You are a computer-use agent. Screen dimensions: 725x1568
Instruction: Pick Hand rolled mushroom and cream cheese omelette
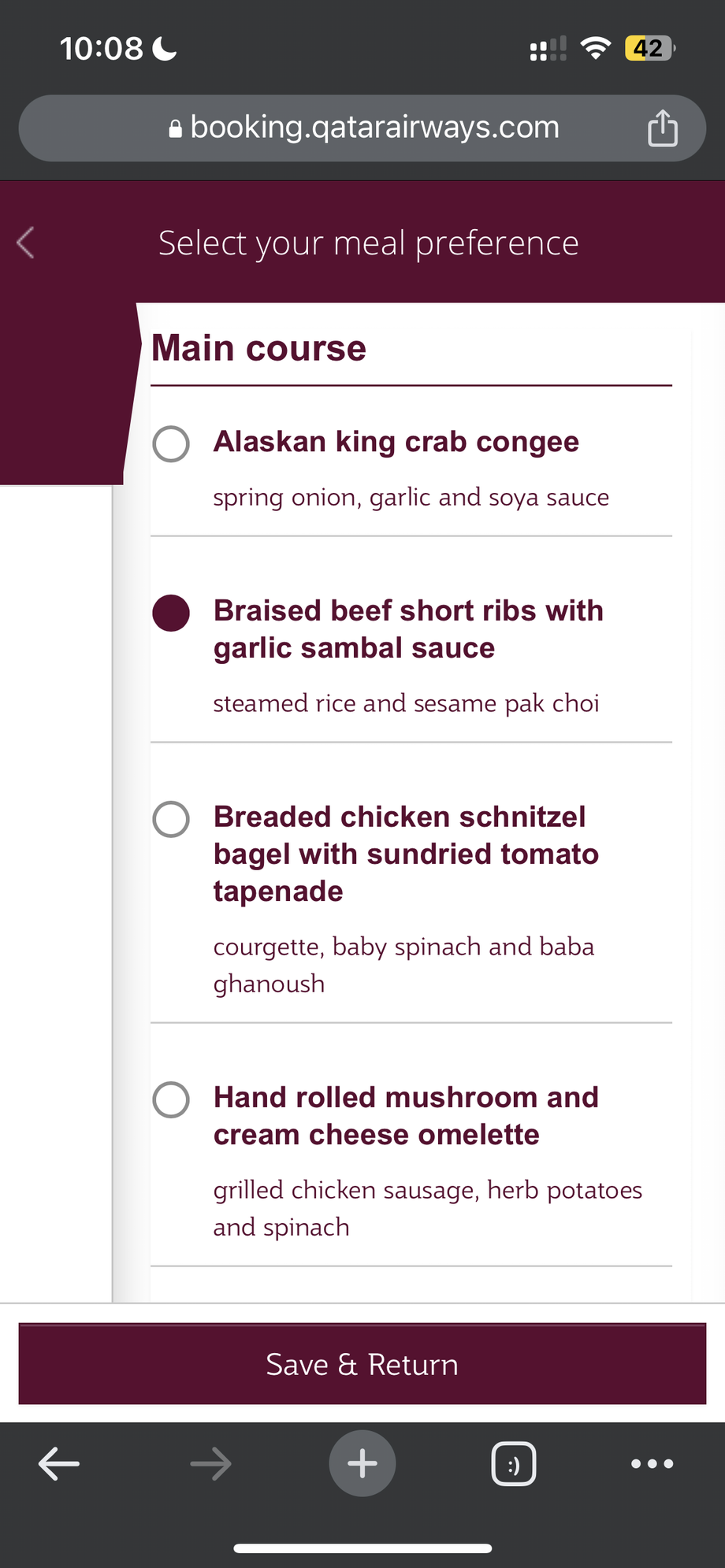(x=171, y=1099)
